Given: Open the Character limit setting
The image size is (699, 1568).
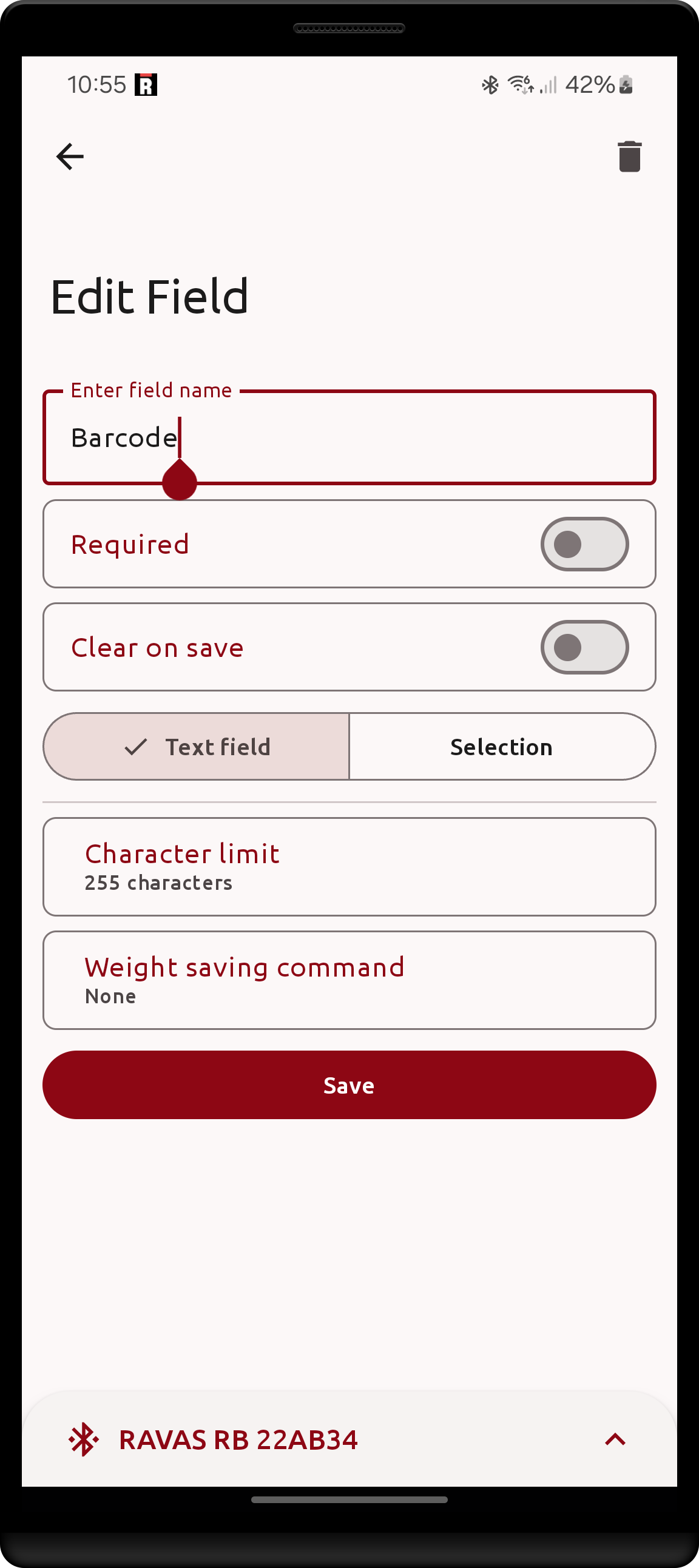Looking at the screenshot, I should click(349, 867).
